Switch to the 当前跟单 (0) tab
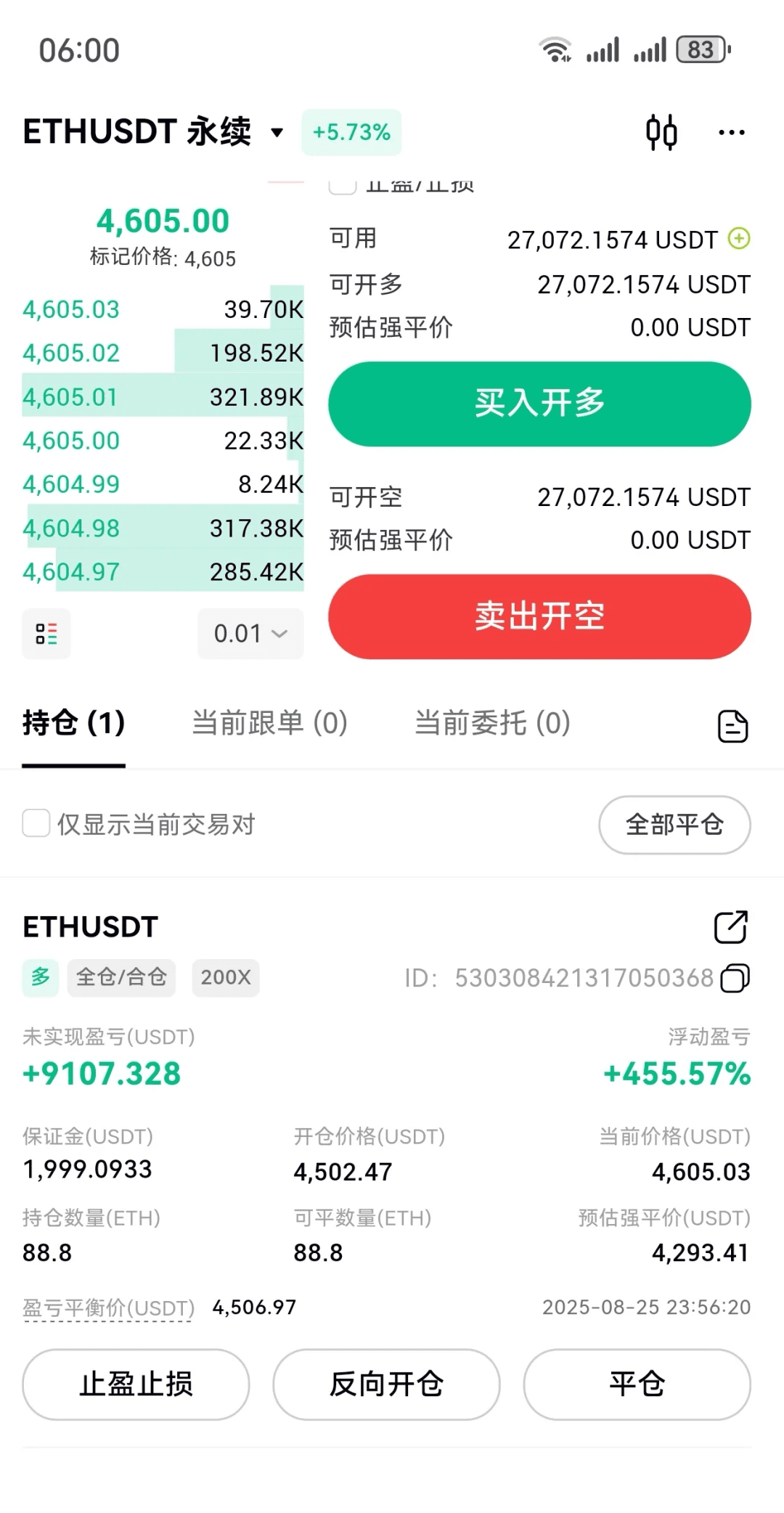The height and width of the screenshot is (1513, 784). pyautogui.click(x=269, y=723)
